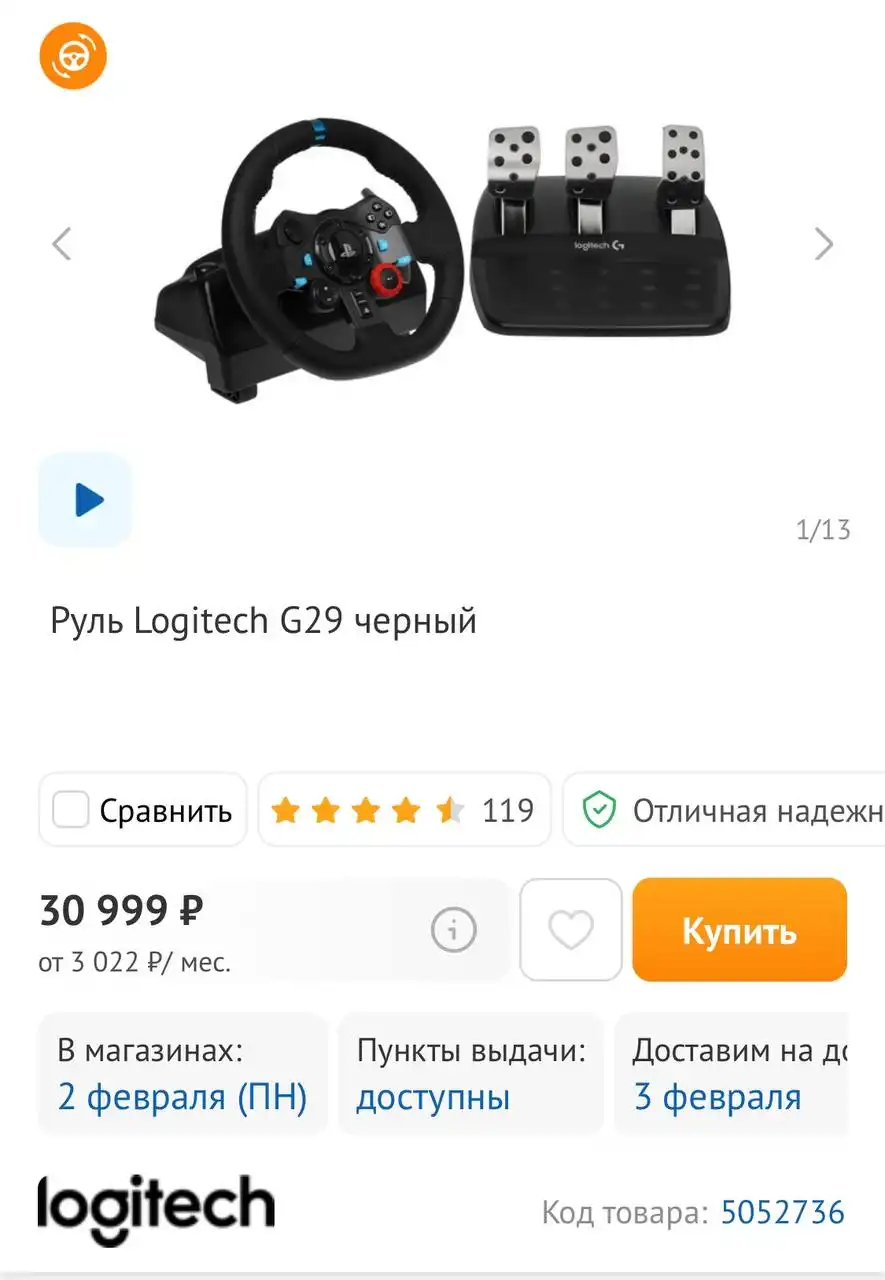
Task: Click the orange steering wheel store logo
Action: coord(72,56)
